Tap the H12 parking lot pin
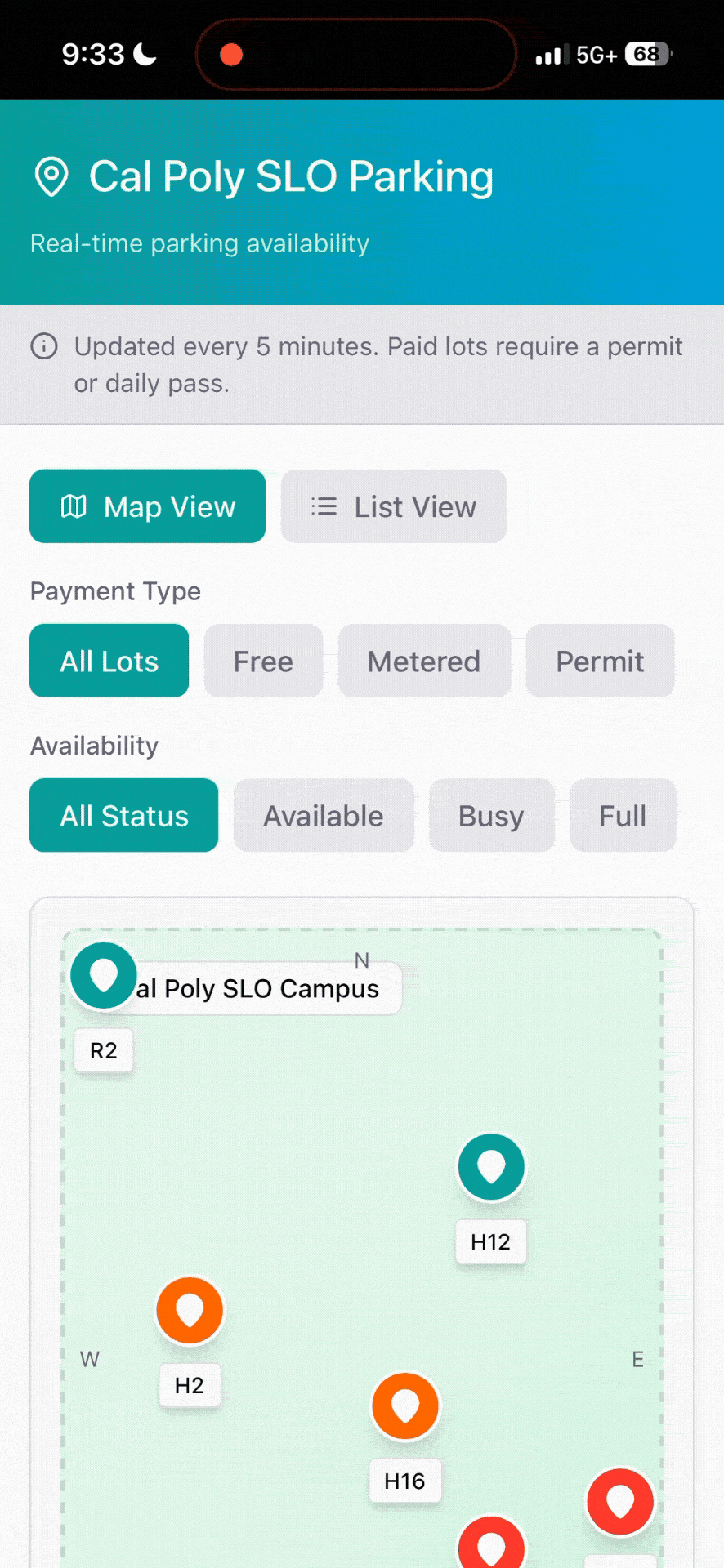The width and height of the screenshot is (724, 1568). click(491, 1167)
